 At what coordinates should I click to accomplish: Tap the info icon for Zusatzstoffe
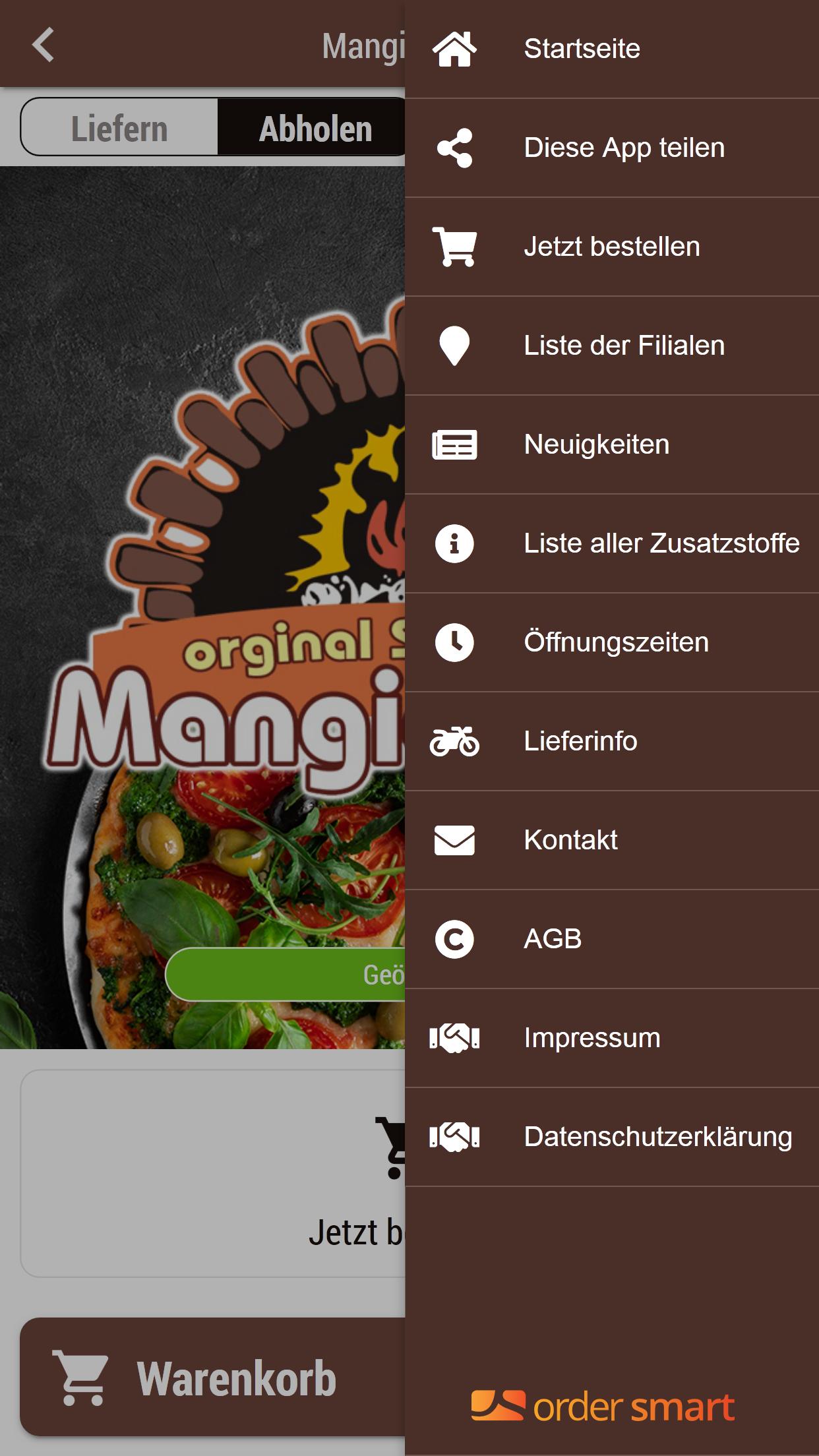[x=455, y=543]
